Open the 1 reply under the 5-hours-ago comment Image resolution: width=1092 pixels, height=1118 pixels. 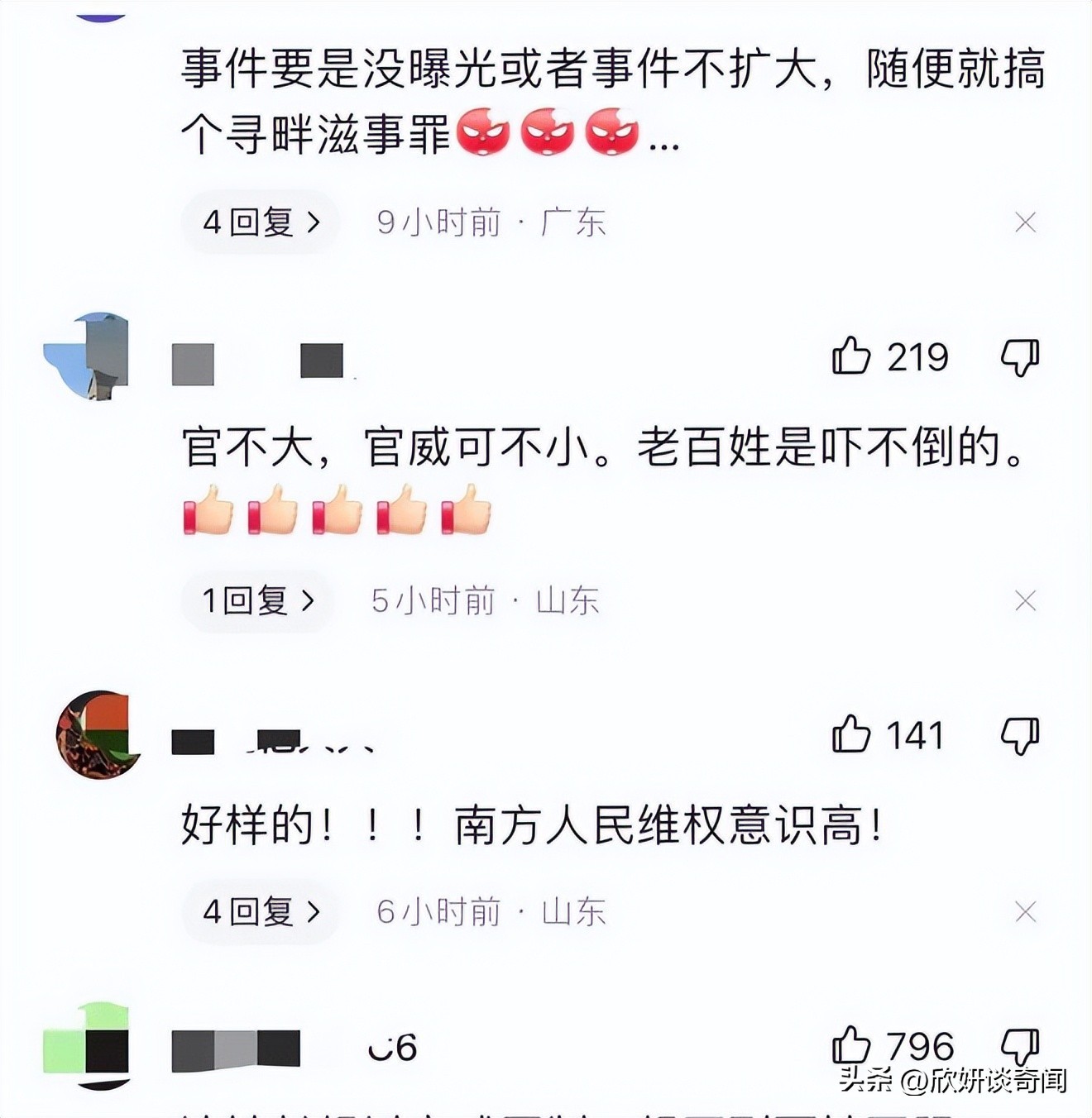point(258,600)
